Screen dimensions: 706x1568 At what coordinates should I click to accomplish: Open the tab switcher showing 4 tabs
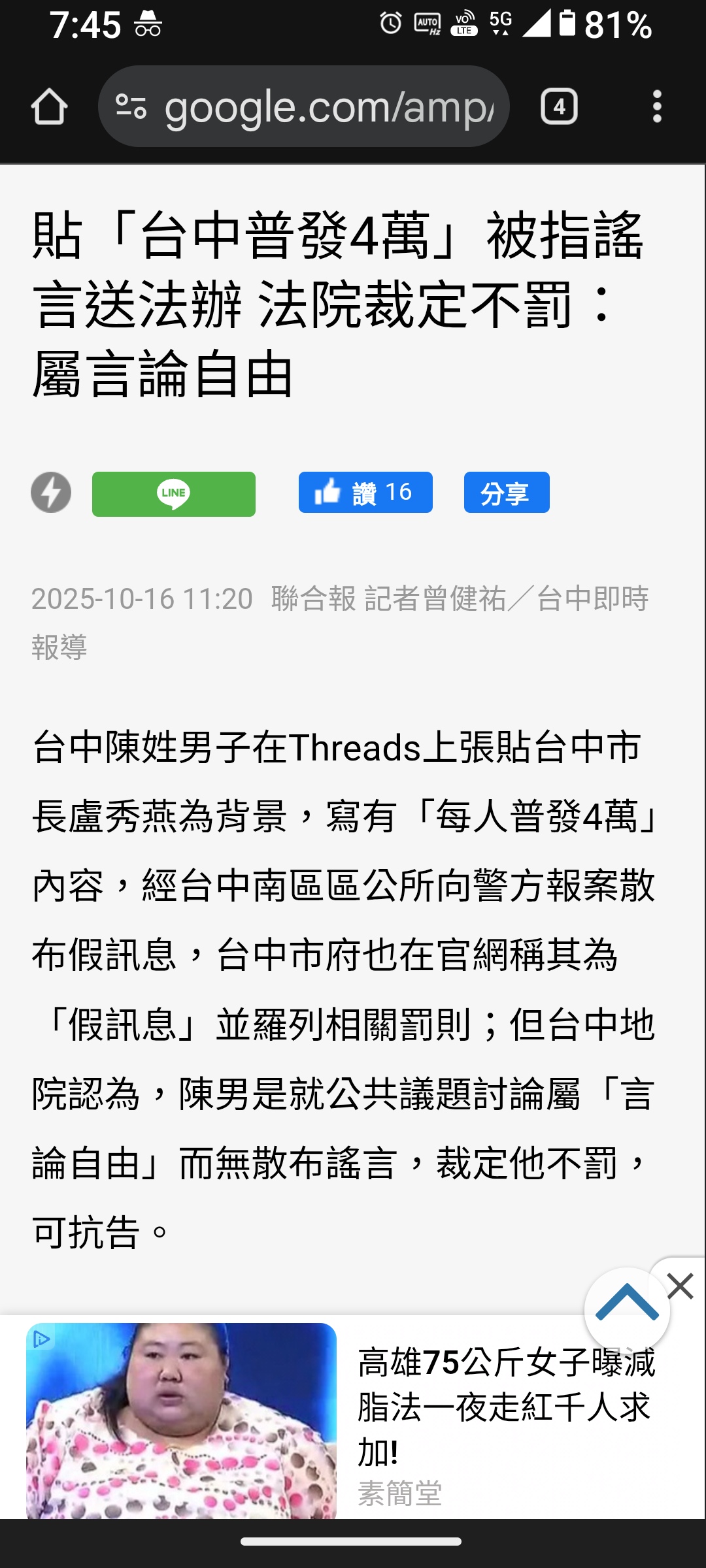[x=559, y=106]
